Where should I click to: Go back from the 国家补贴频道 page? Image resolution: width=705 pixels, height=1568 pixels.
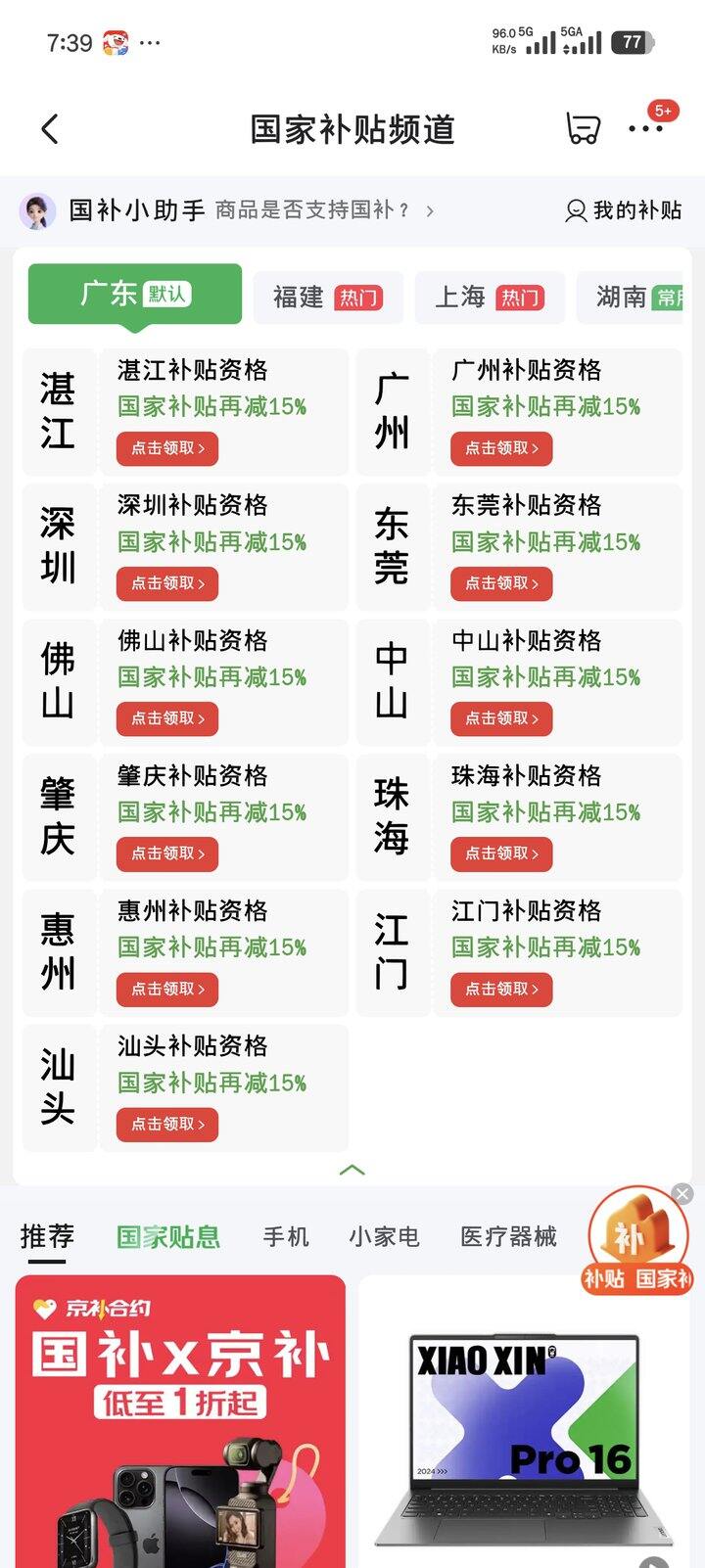(x=51, y=129)
